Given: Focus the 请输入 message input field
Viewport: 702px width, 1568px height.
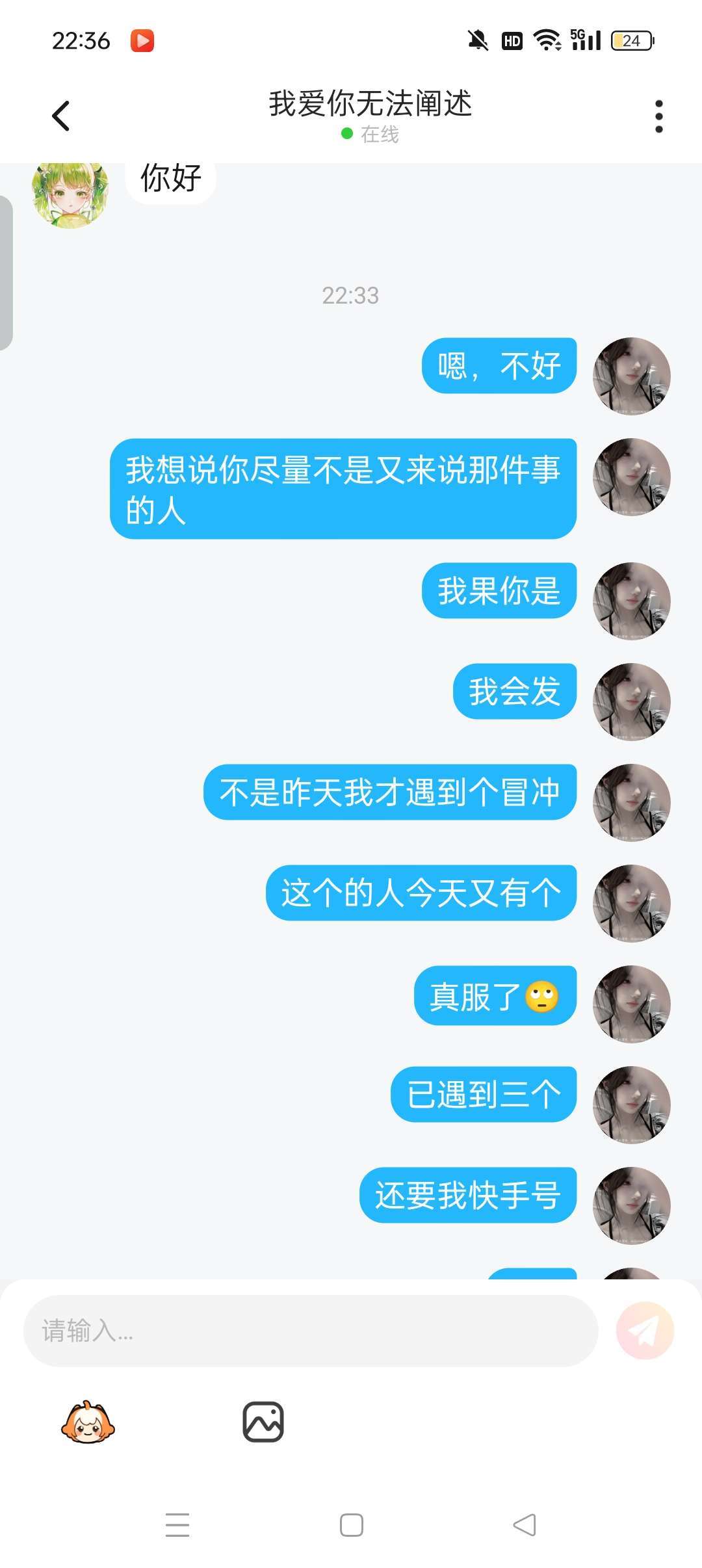Looking at the screenshot, I should pos(311,1331).
